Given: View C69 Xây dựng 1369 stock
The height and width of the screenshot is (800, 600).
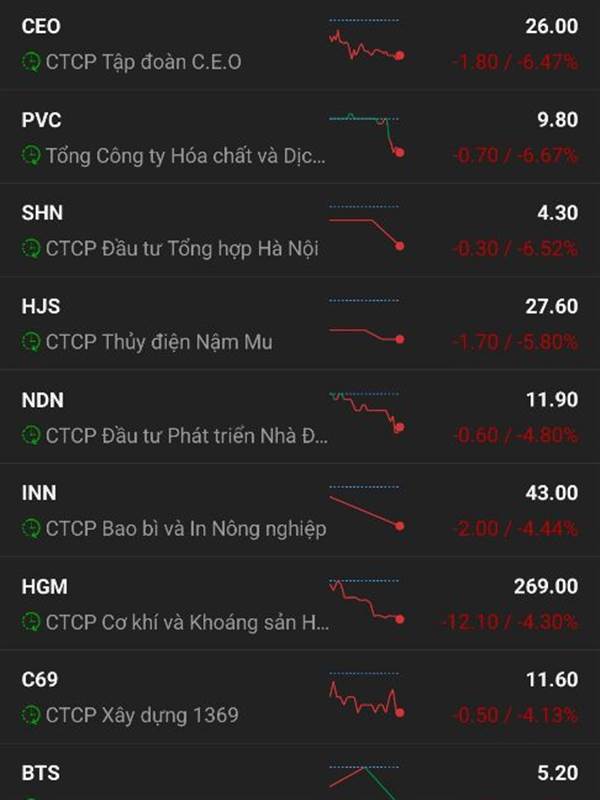Looking at the screenshot, I should (x=300, y=697).
